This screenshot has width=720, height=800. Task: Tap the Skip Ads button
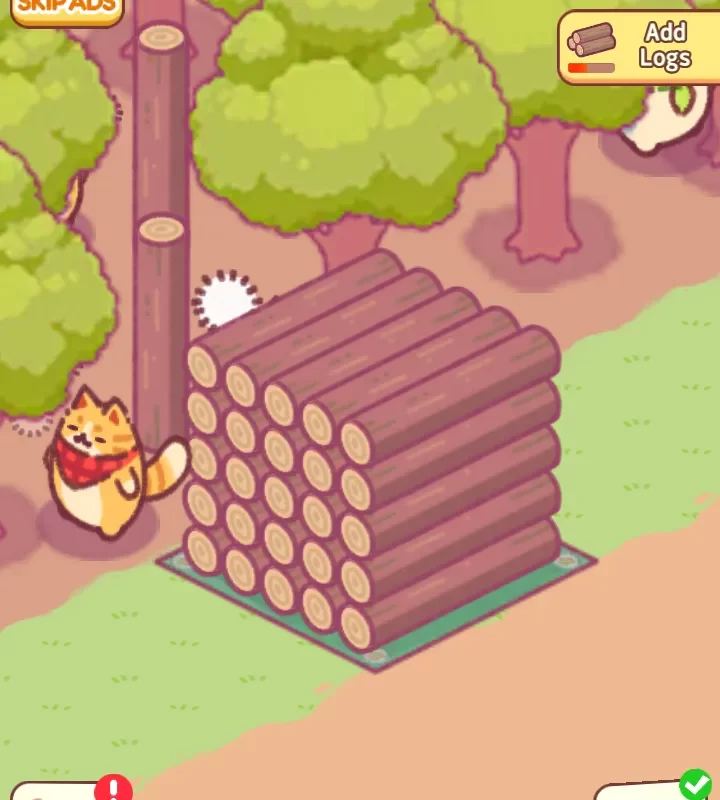(66, 10)
